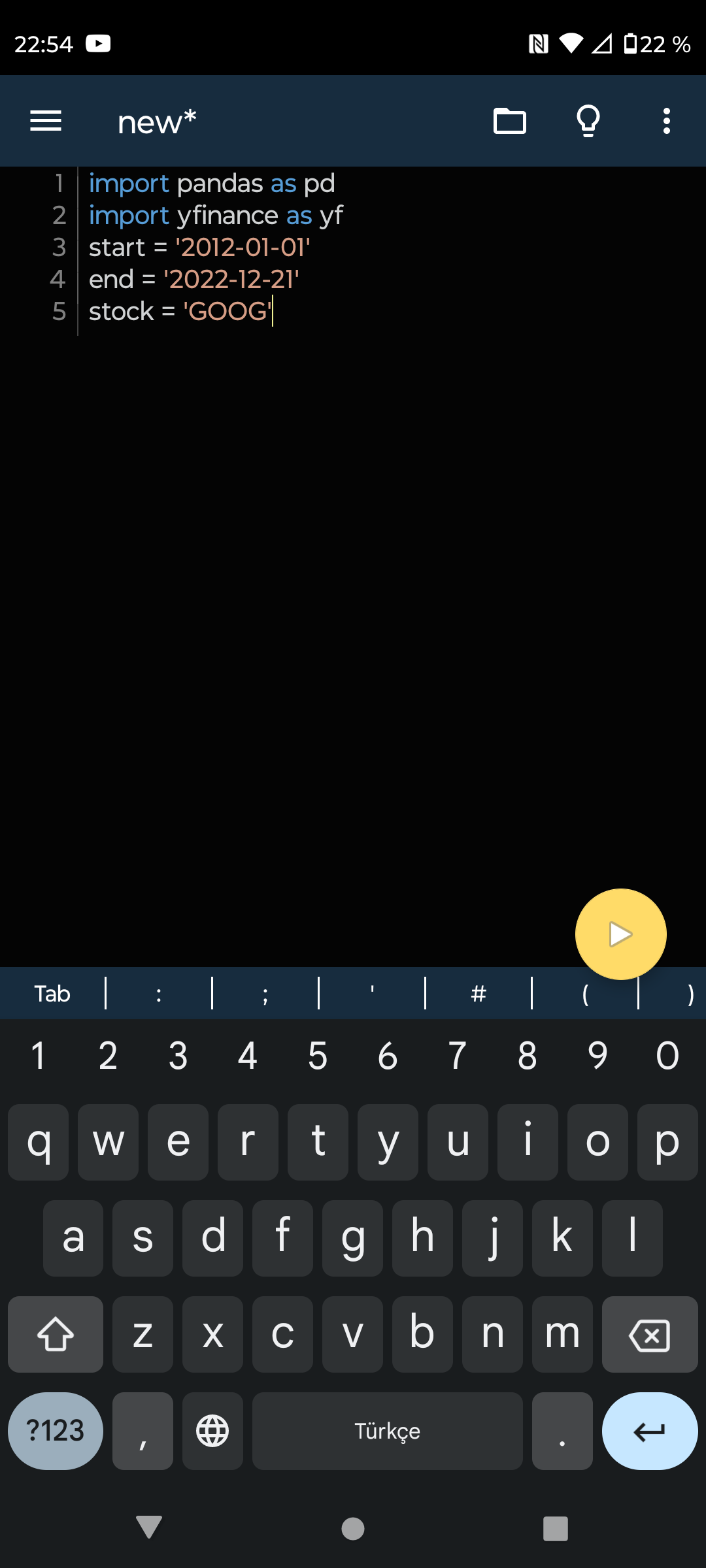Tap the YouTube icon in status bar
The image size is (706, 1568).
(99, 43)
